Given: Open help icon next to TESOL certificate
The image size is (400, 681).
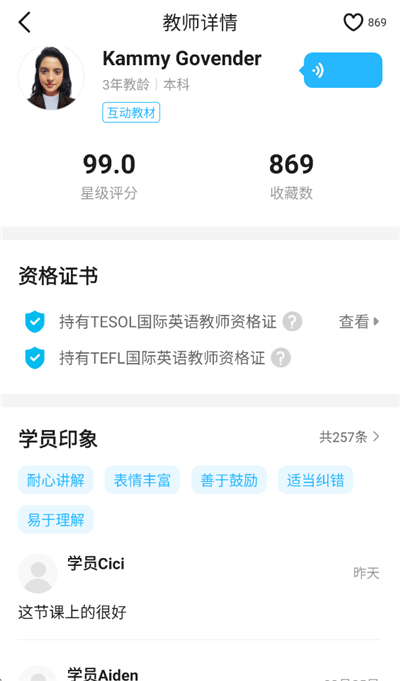Looking at the screenshot, I should pos(292,322).
